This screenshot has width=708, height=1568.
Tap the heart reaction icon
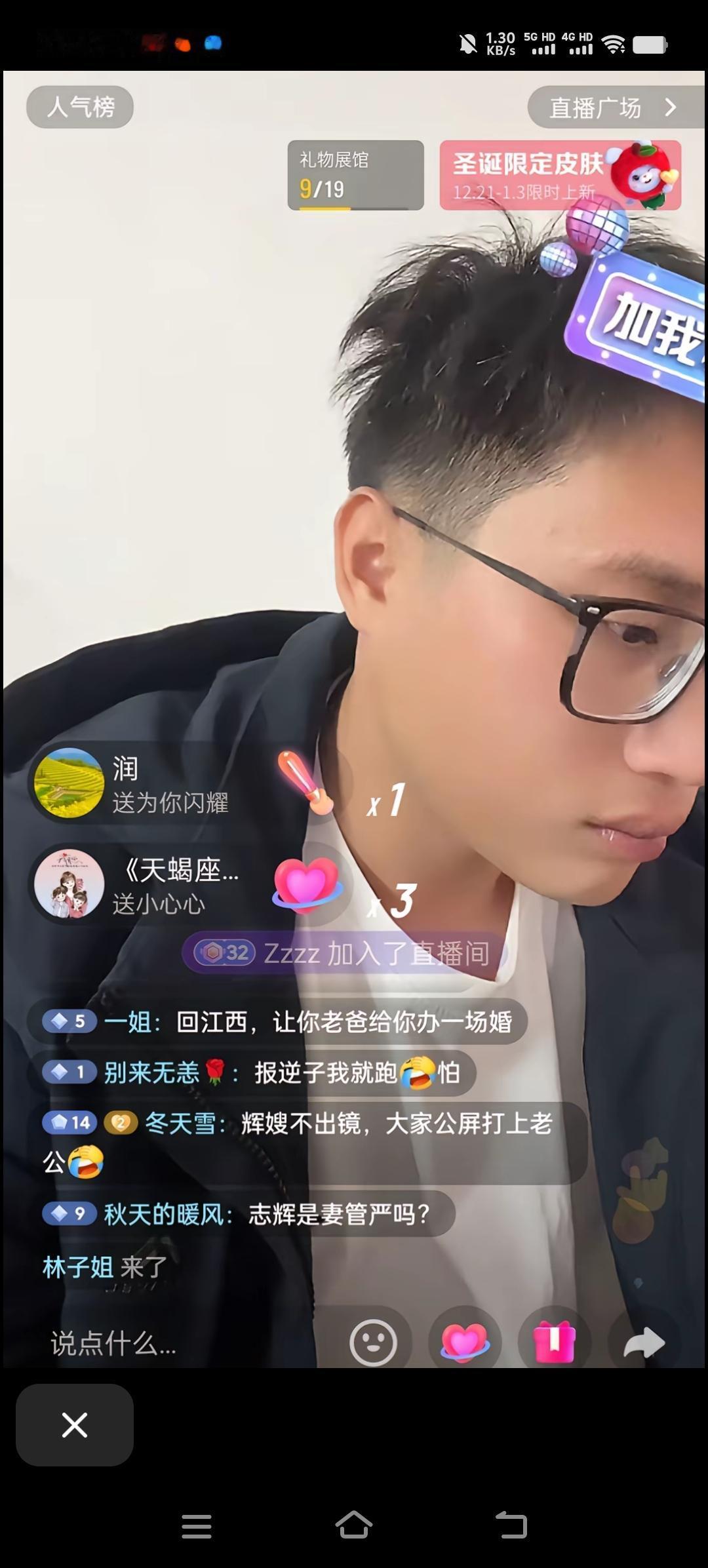click(467, 1341)
